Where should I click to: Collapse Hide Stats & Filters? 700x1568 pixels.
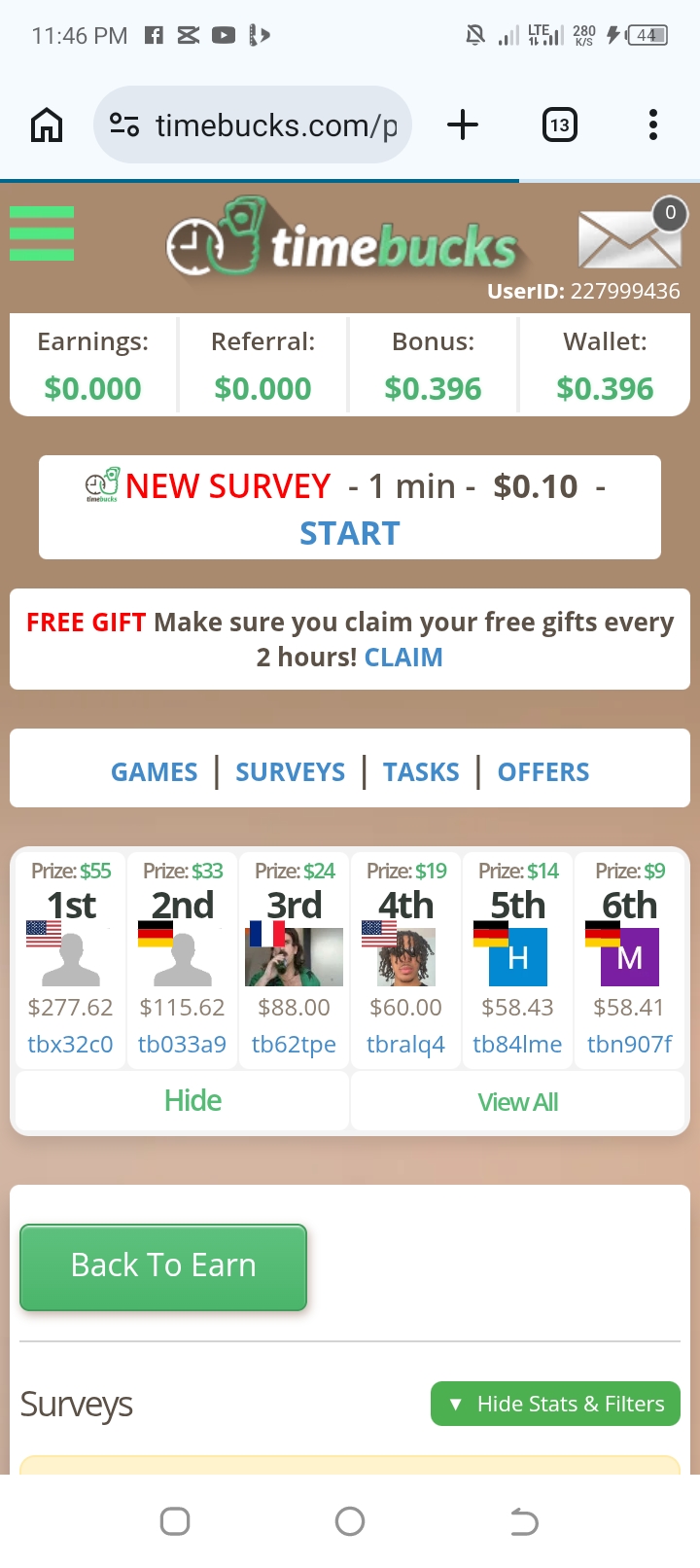point(555,1404)
